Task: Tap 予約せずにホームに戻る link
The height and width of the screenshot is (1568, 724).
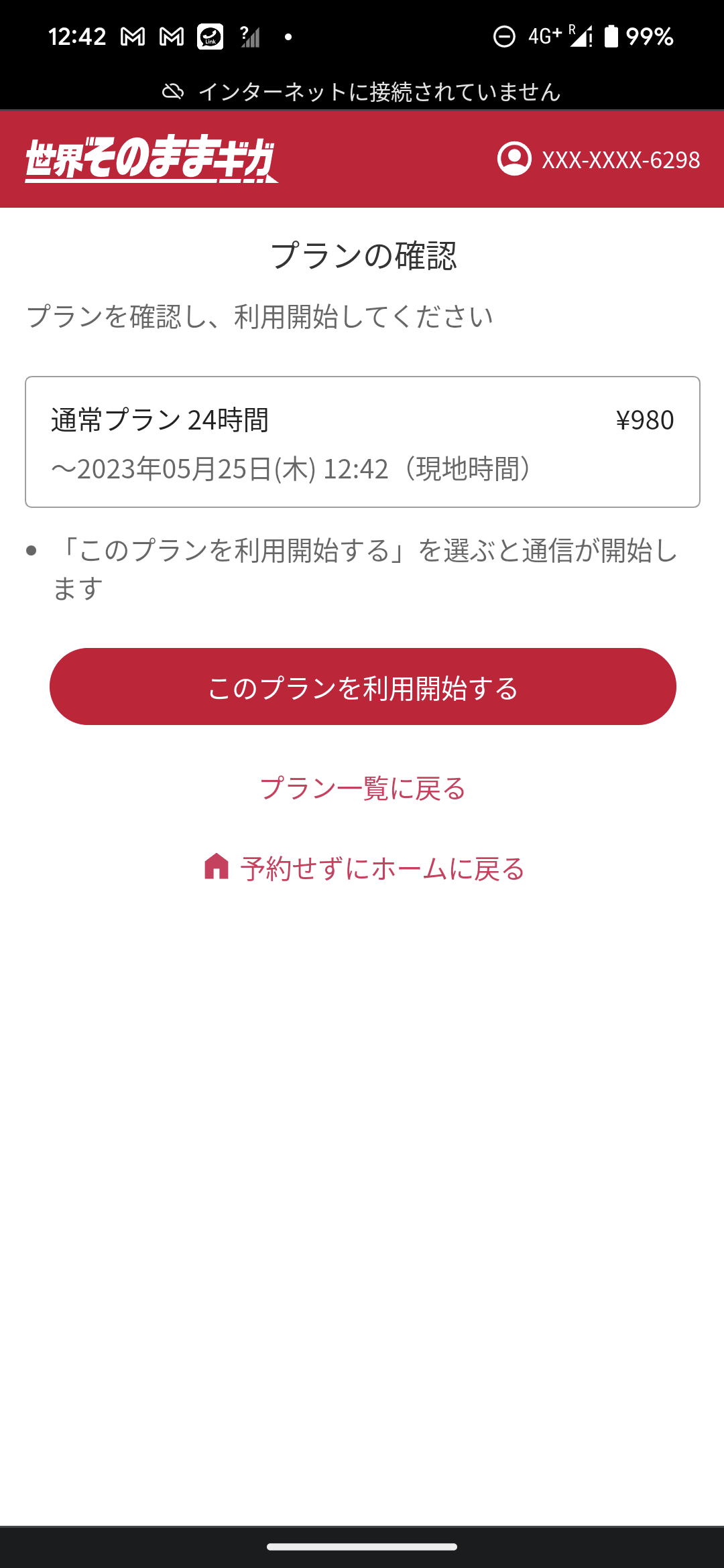Action: click(x=382, y=868)
